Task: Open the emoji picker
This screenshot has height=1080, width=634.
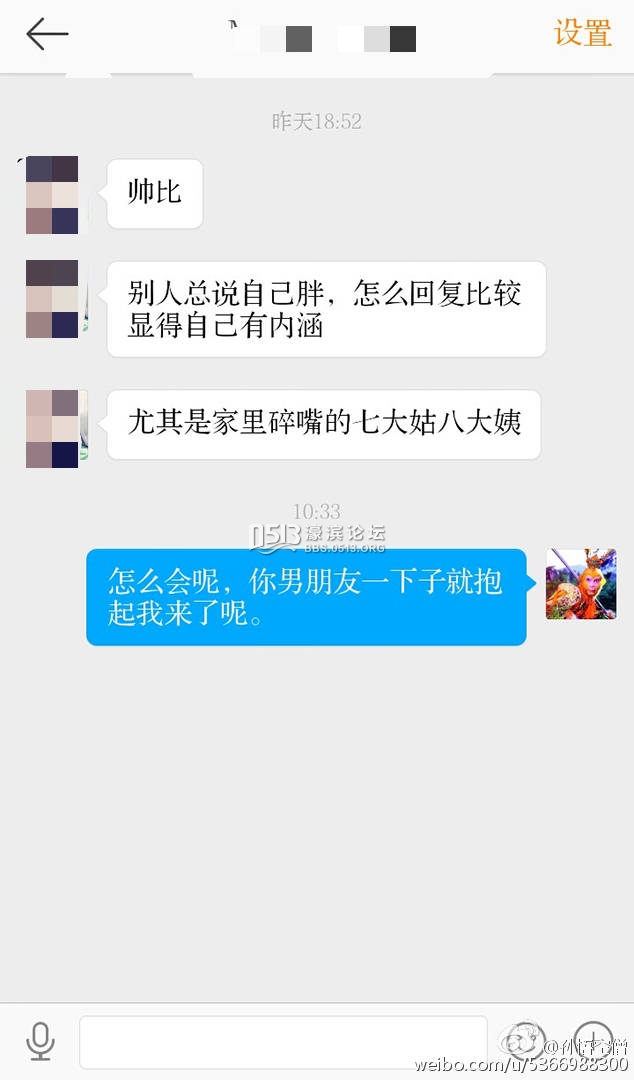Action: click(526, 1041)
